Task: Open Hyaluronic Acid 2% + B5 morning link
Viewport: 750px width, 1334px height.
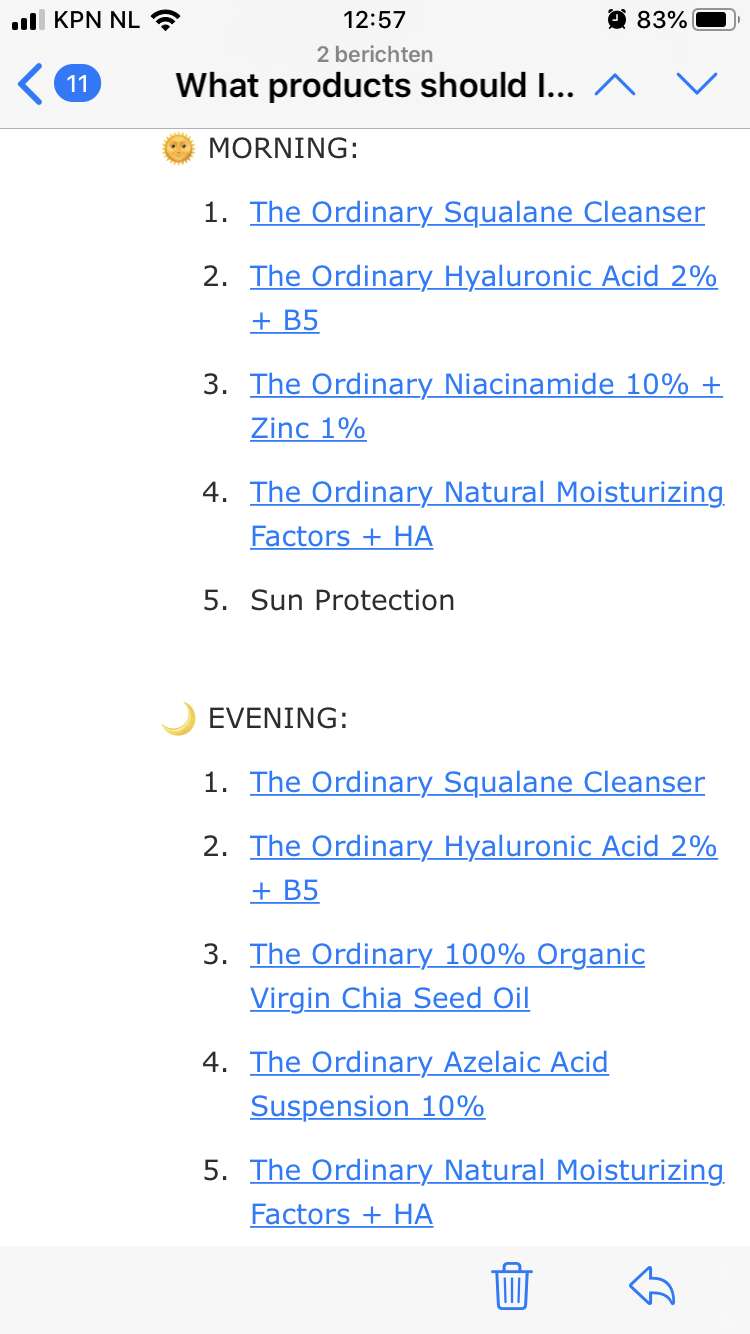Action: [484, 298]
